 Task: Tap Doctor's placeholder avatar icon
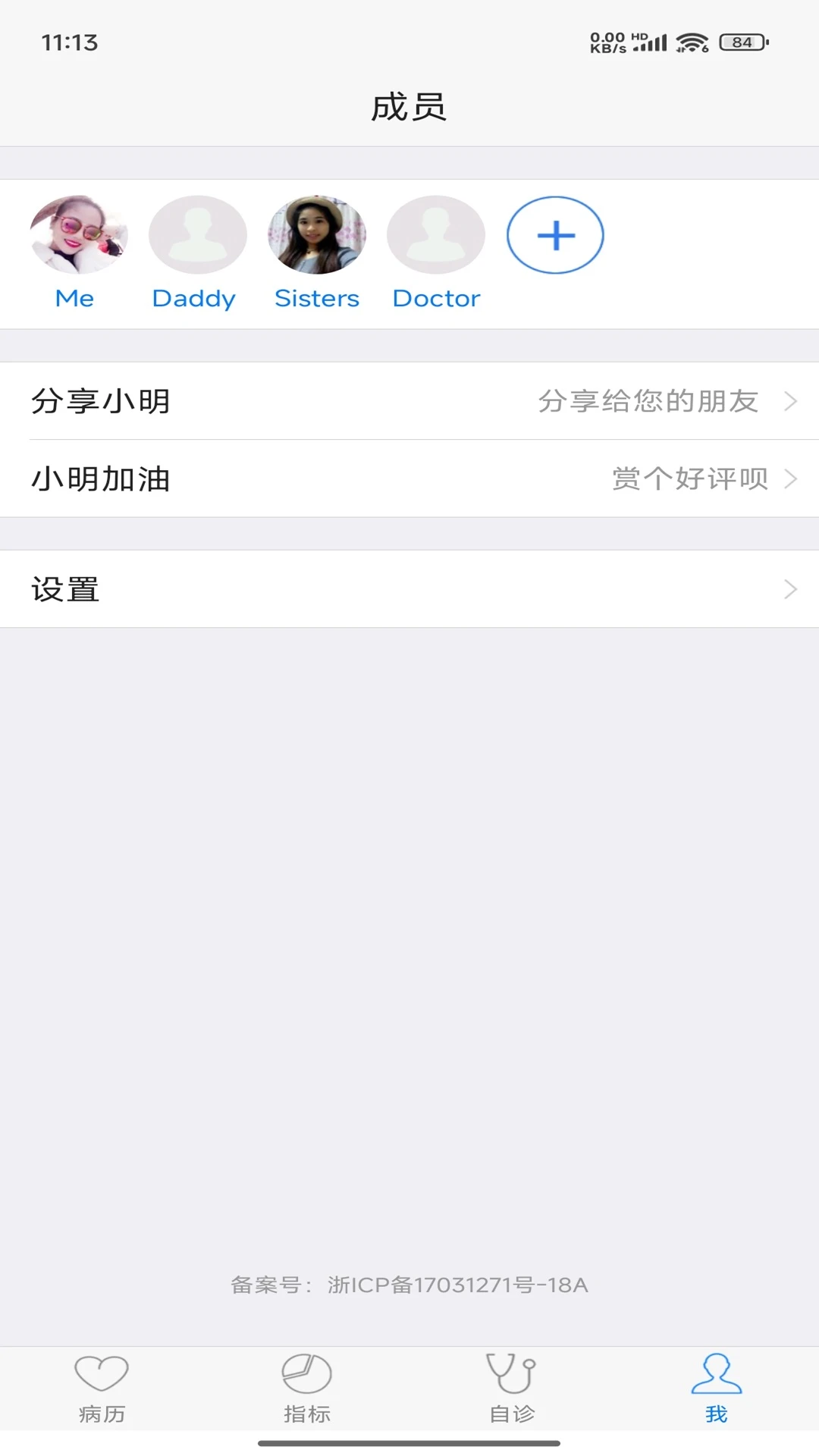(x=435, y=235)
